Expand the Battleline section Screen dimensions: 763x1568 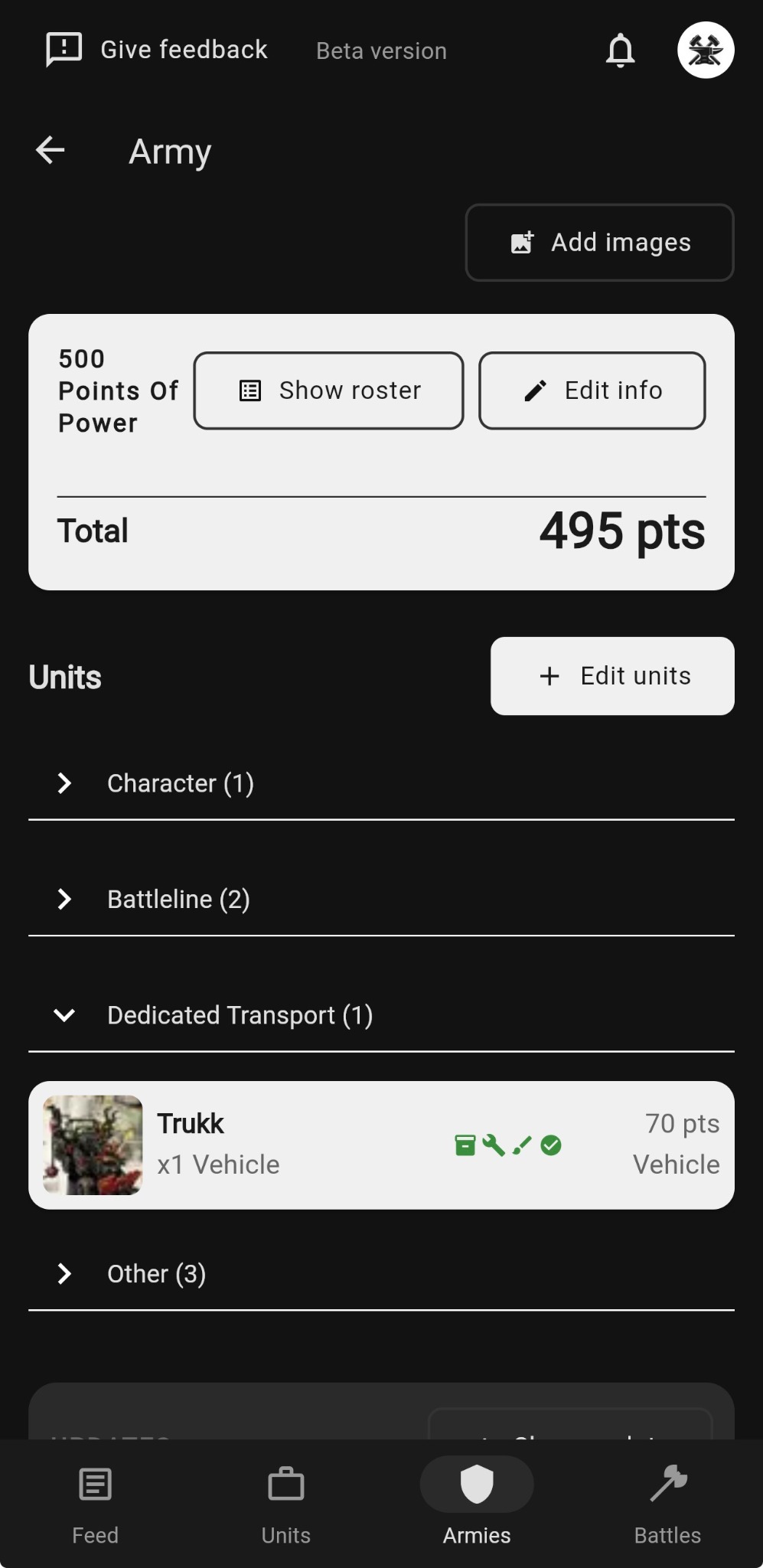[x=178, y=899]
